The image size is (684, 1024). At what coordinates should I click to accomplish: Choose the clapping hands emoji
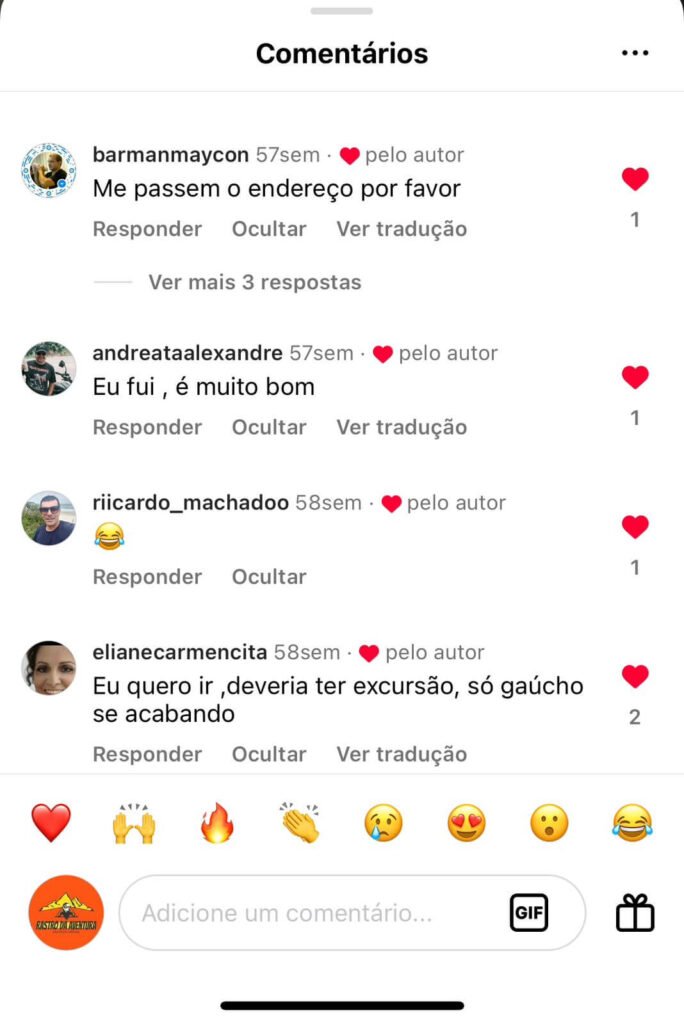coord(300,824)
